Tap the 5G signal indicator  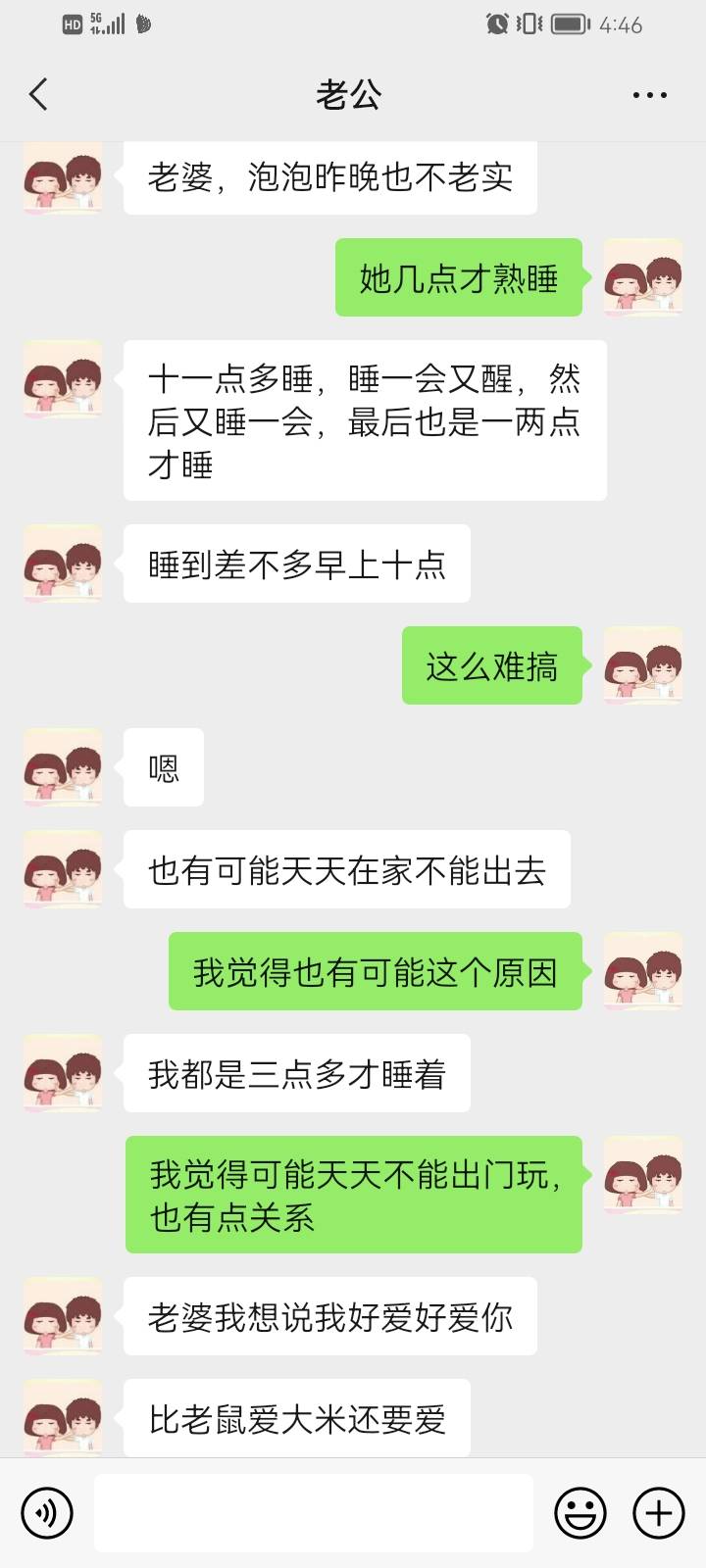(108, 24)
